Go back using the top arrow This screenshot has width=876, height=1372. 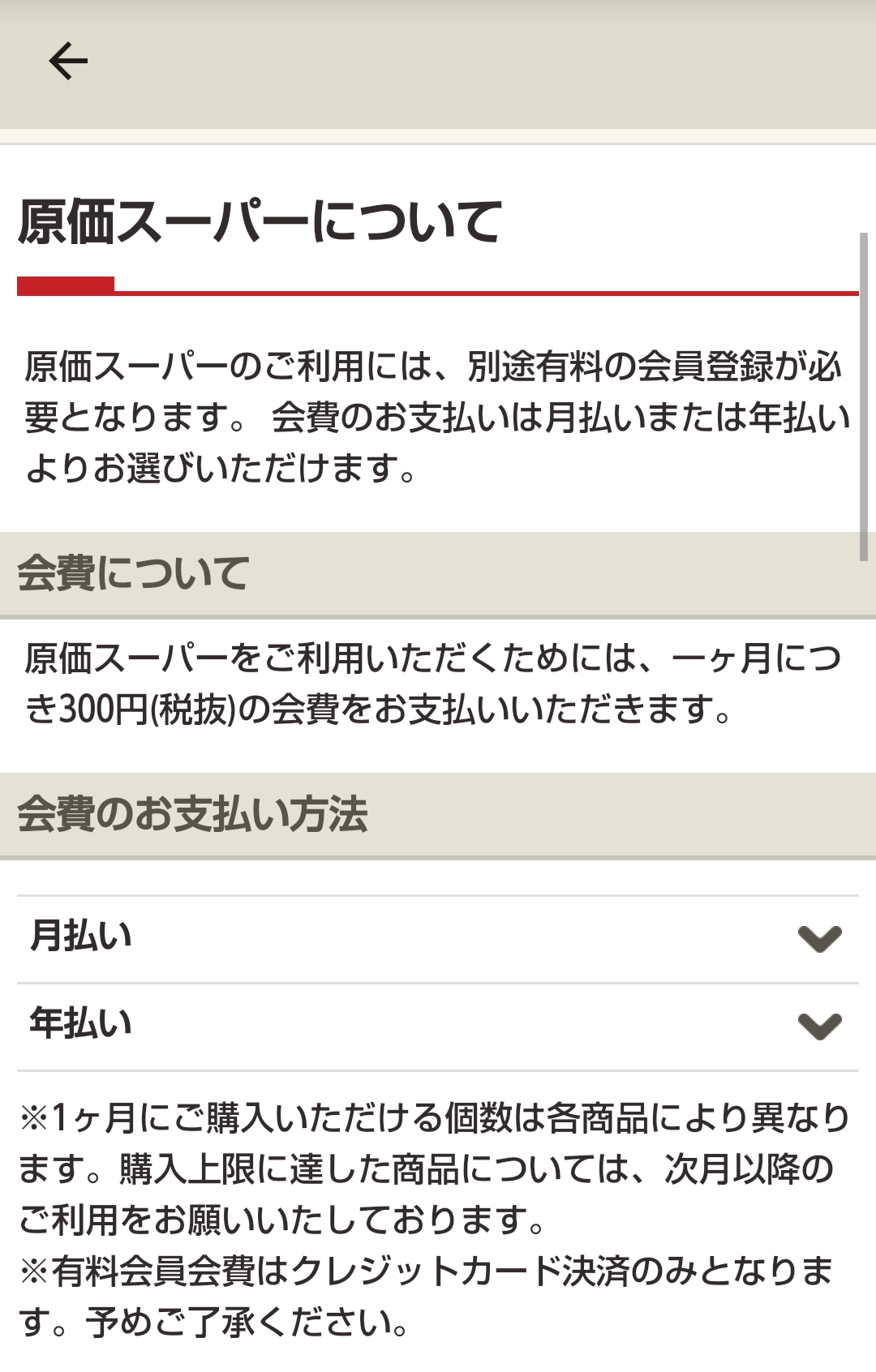point(68,61)
